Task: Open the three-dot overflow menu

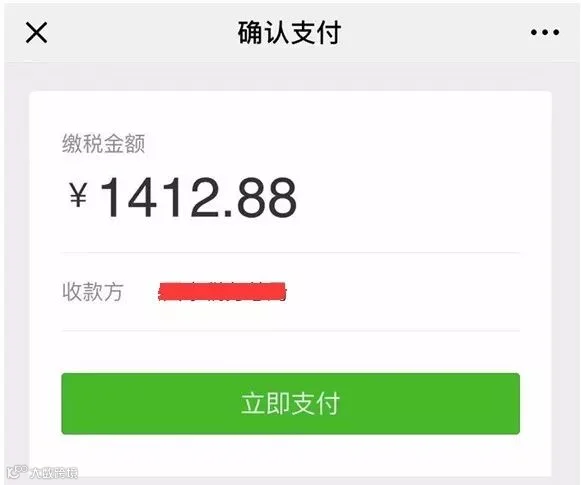Action: point(545,32)
